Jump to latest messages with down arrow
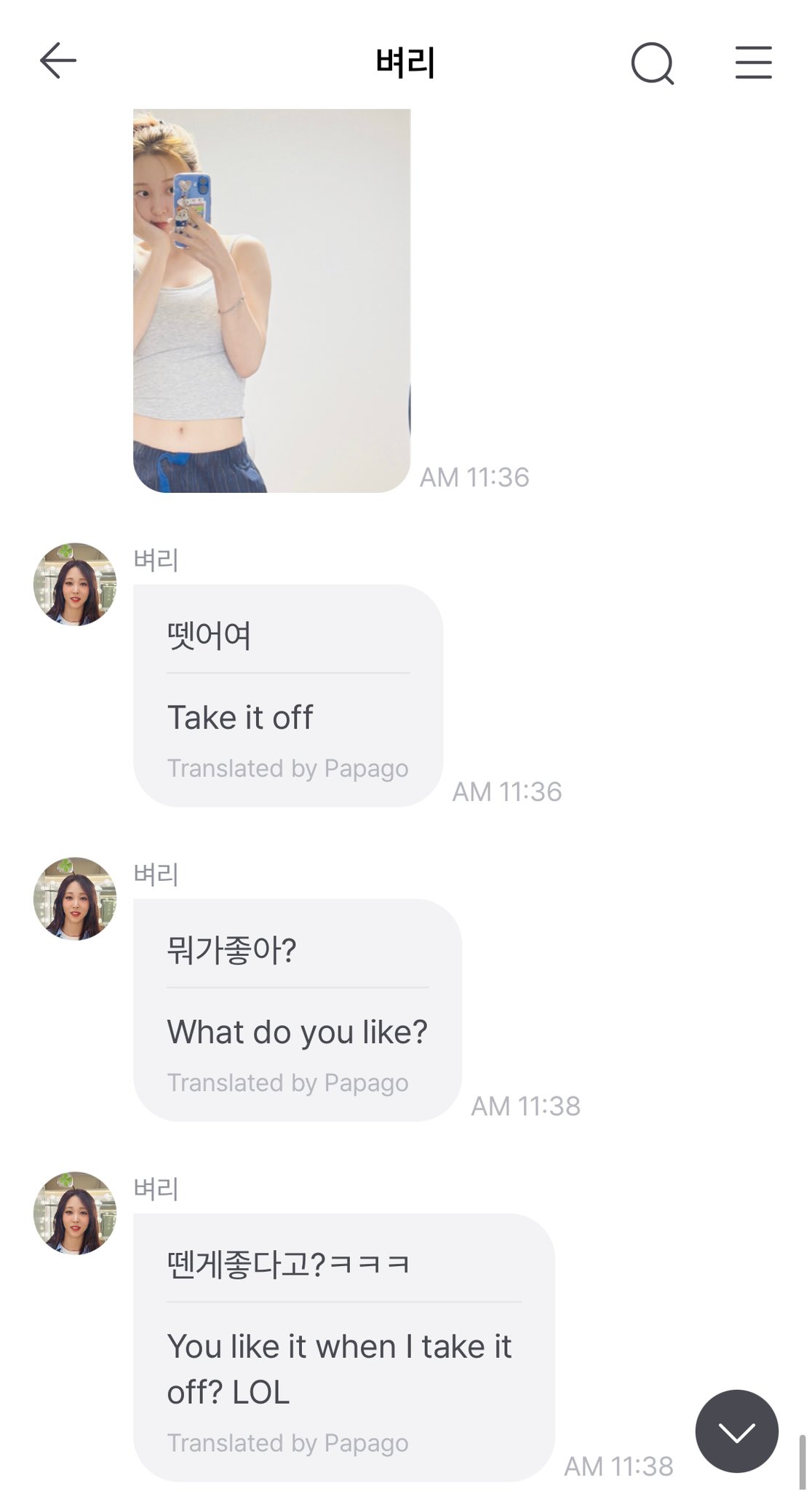Image resolution: width=812 pixels, height=1491 pixels. click(x=736, y=1431)
